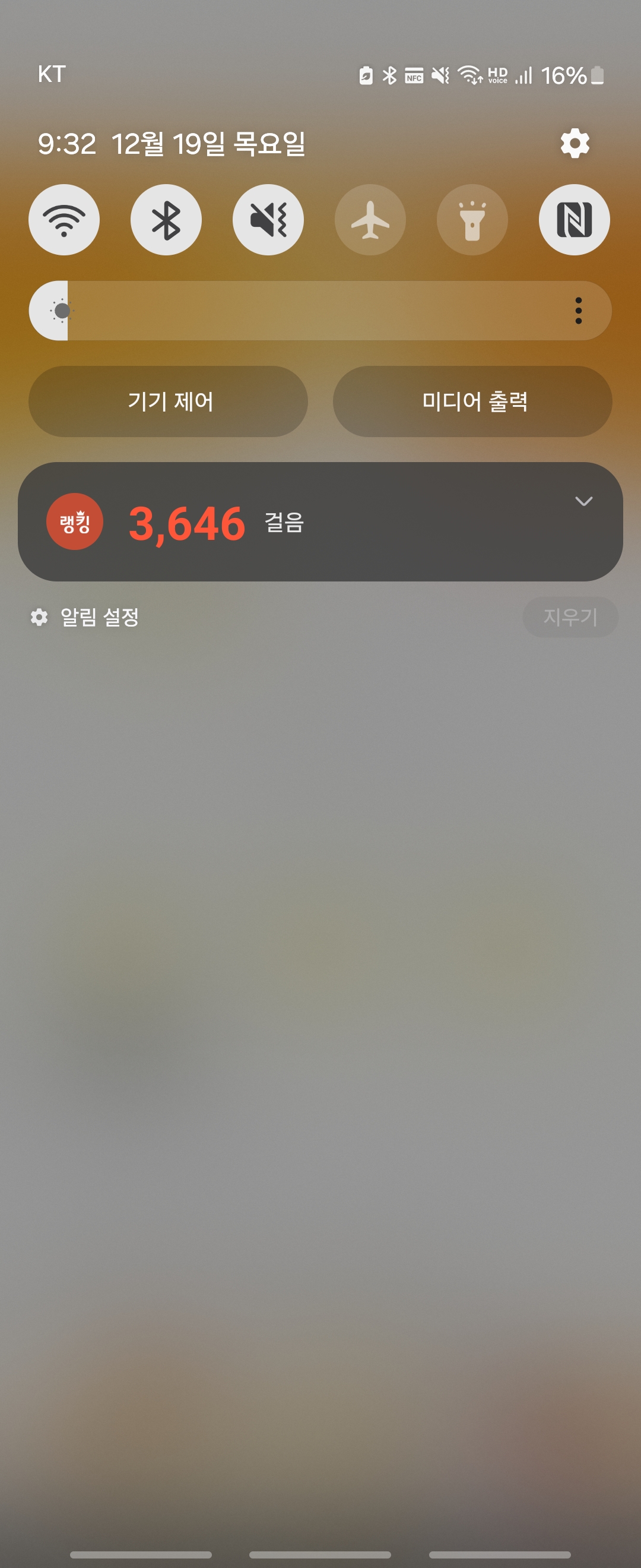The width and height of the screenshot is (641, 1568).
Task: Open 알림 설정 notification settings
Action: tap(85, 617)
